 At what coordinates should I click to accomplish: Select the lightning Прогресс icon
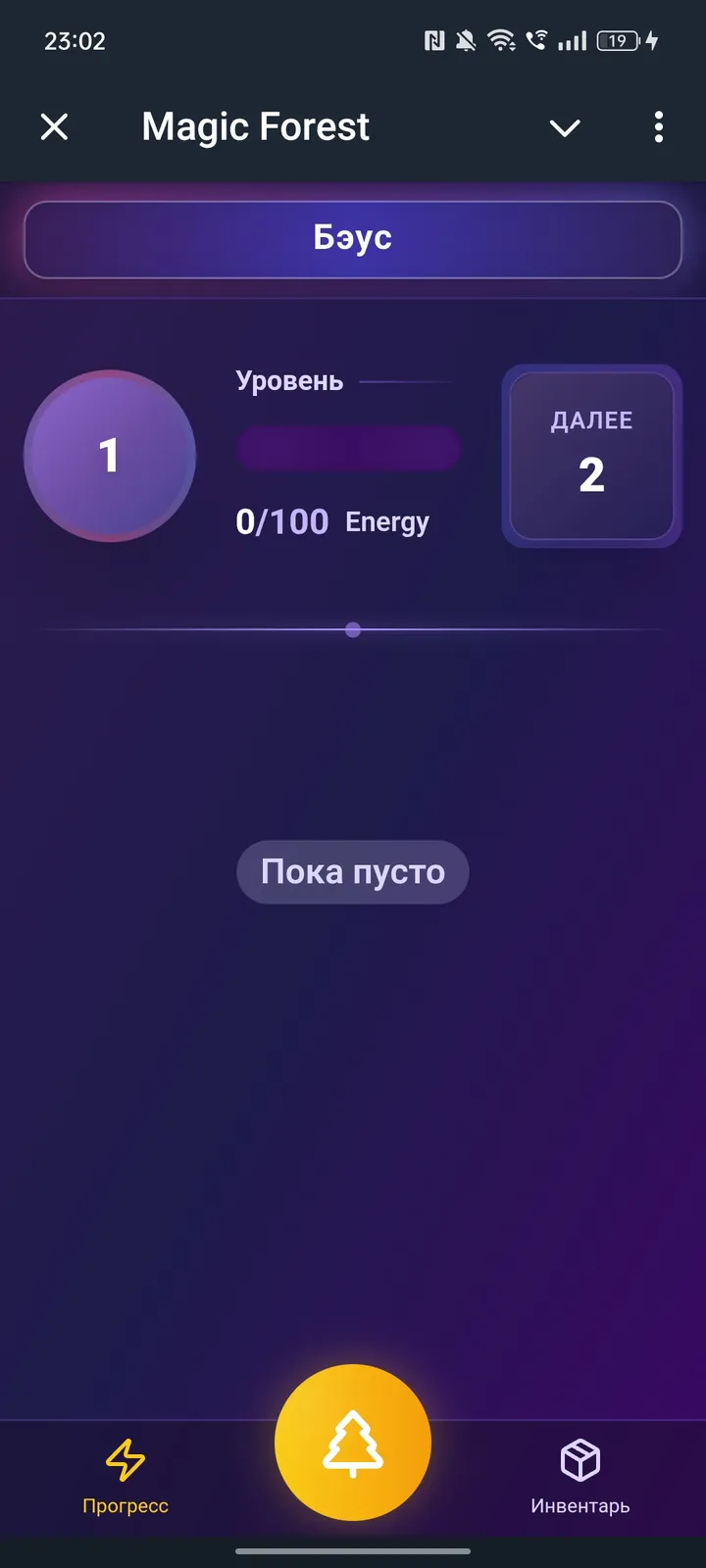tap(126, 1460)
